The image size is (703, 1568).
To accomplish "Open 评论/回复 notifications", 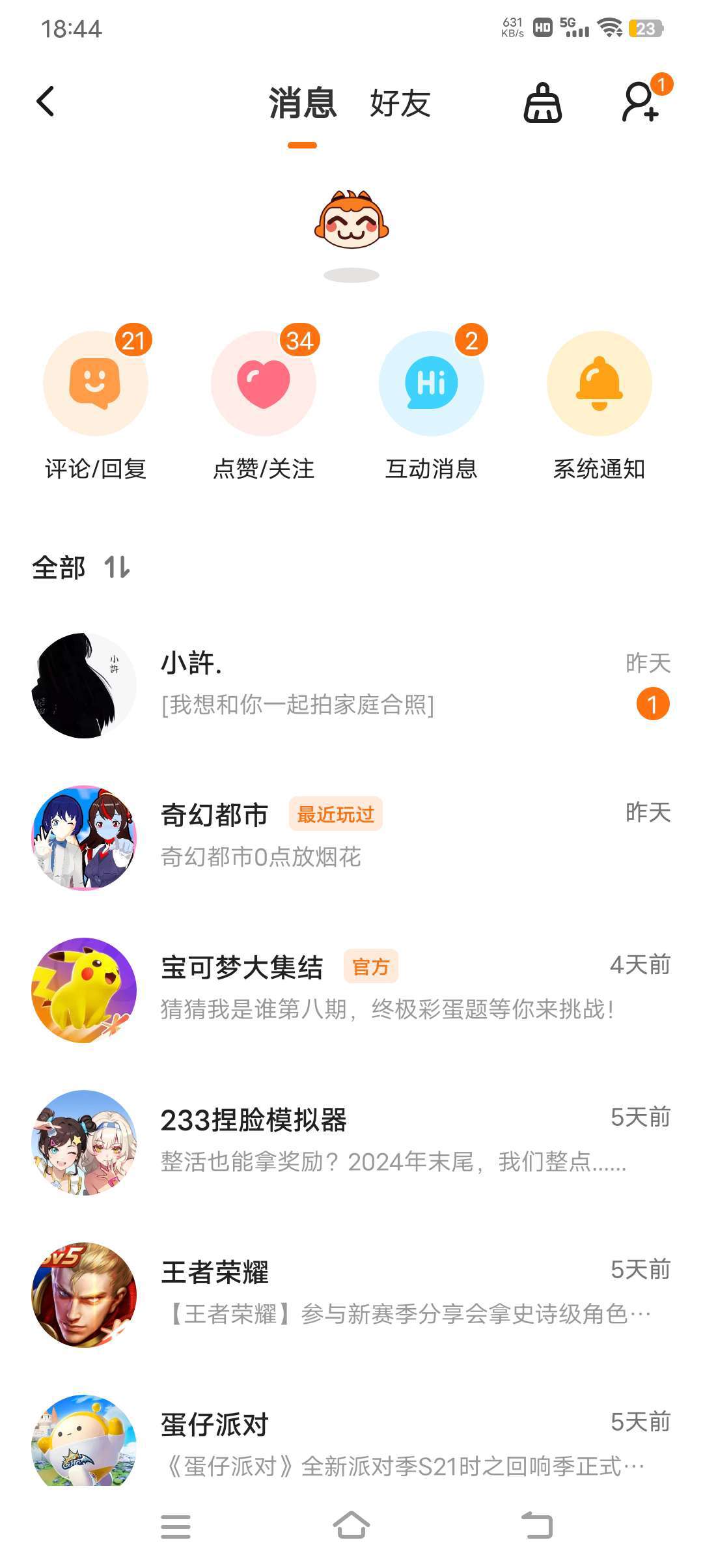I will coord(96,384).
